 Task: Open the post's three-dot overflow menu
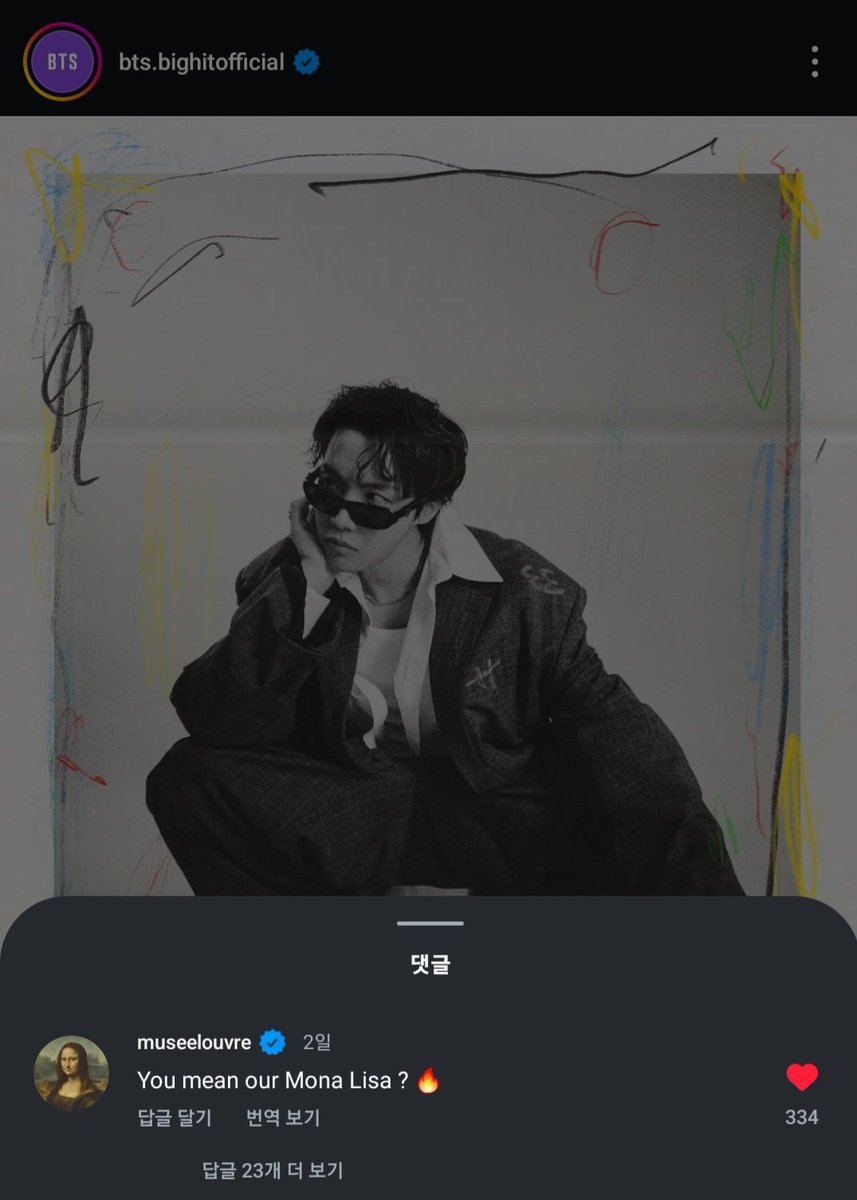point(815,62)
